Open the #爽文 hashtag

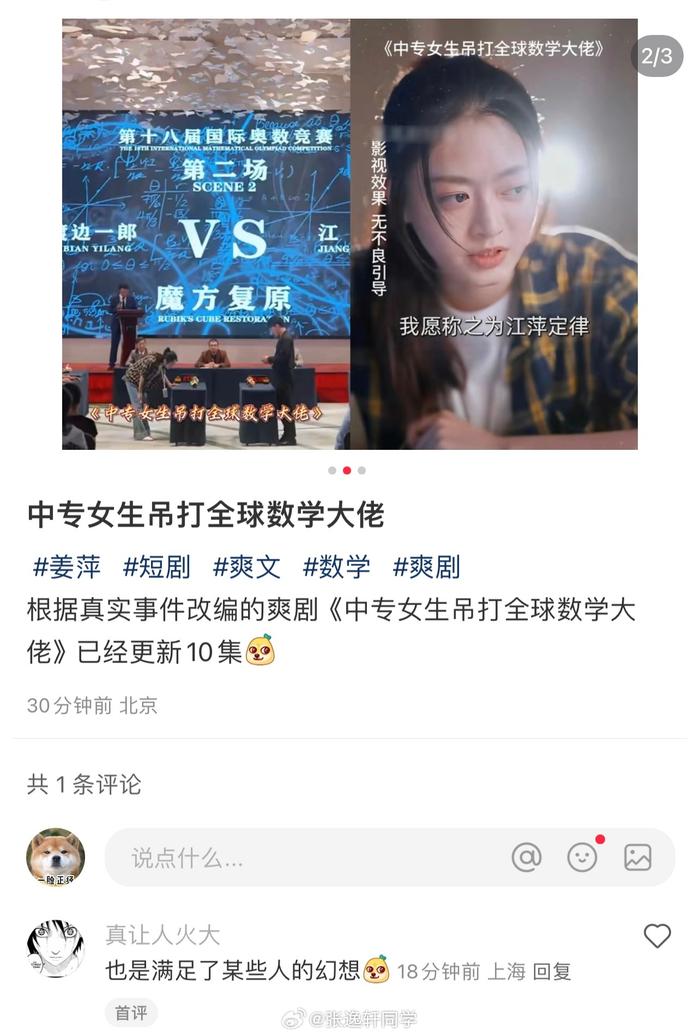tap(246, 566)
